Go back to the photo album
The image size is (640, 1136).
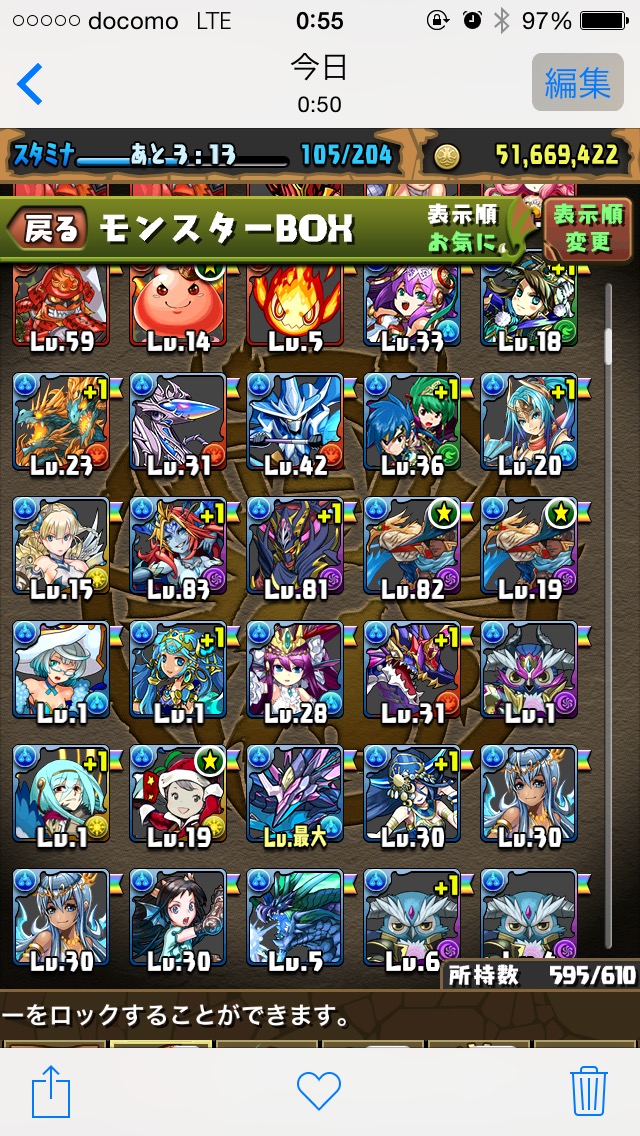[x=30, y=83]
